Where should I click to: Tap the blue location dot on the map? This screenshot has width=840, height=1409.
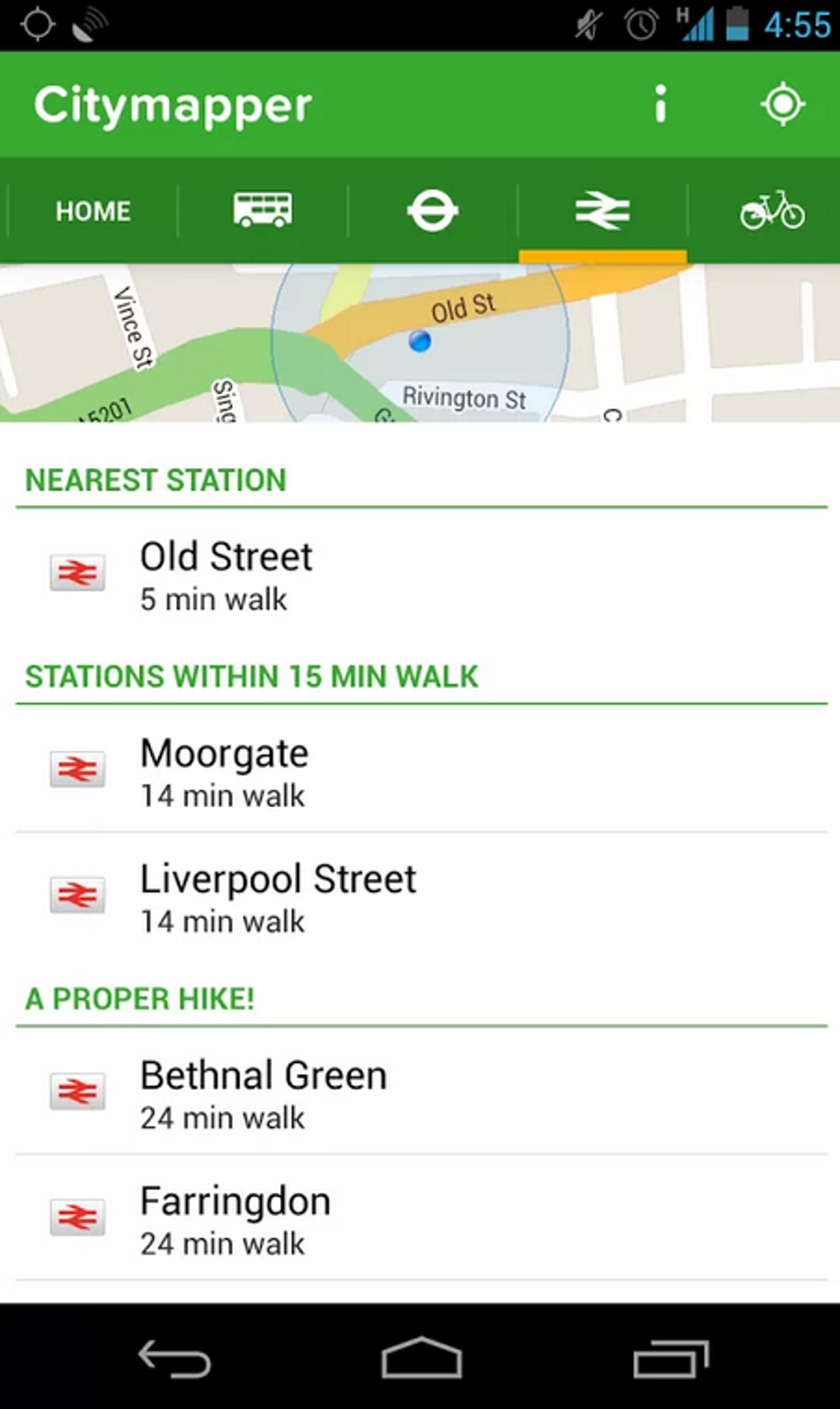tap(420, 339)
